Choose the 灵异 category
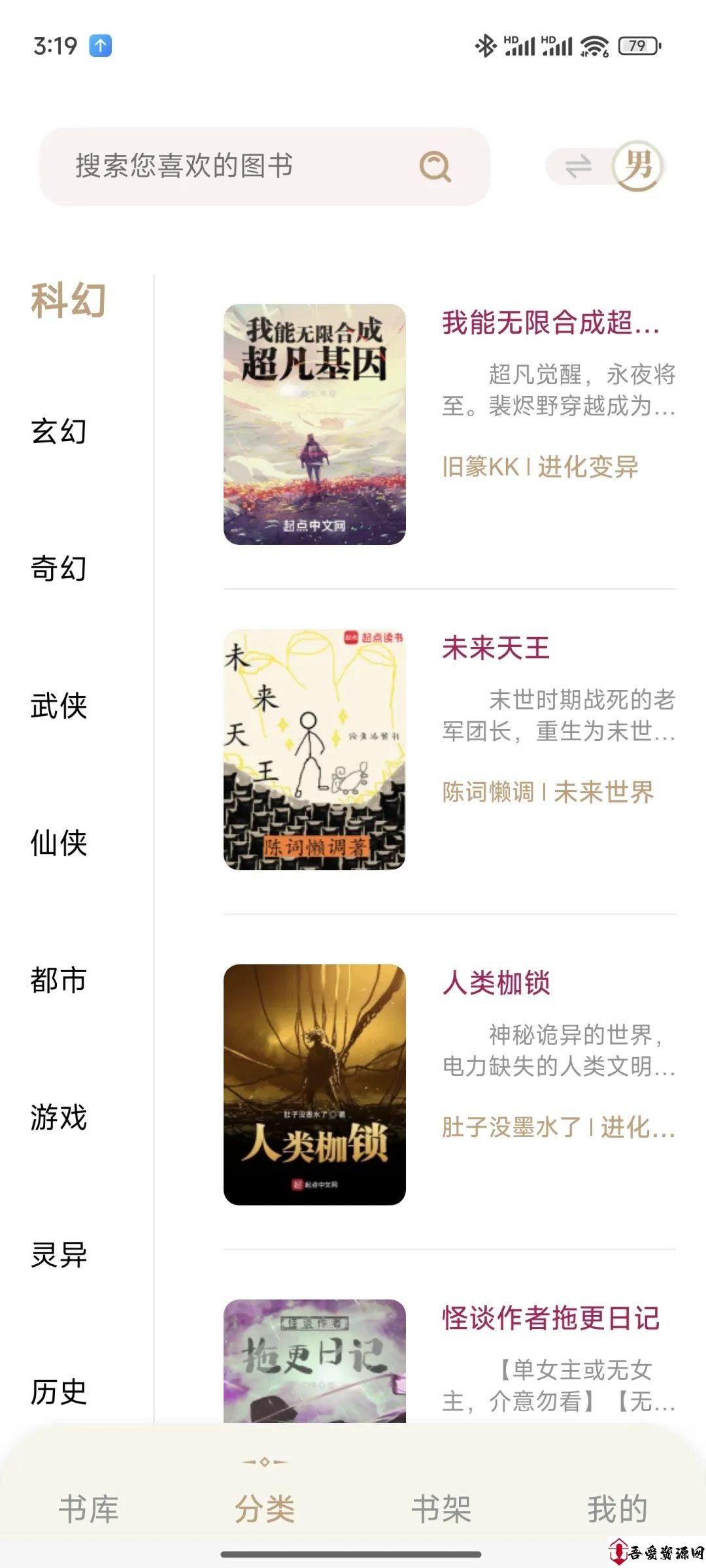The height and width of the screenshot is (1568, 706). point(59,1254)
